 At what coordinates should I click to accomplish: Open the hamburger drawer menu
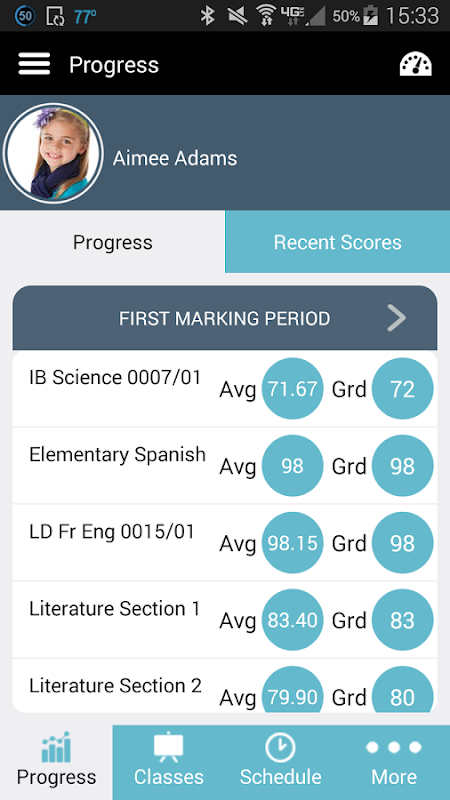[34, 64]
